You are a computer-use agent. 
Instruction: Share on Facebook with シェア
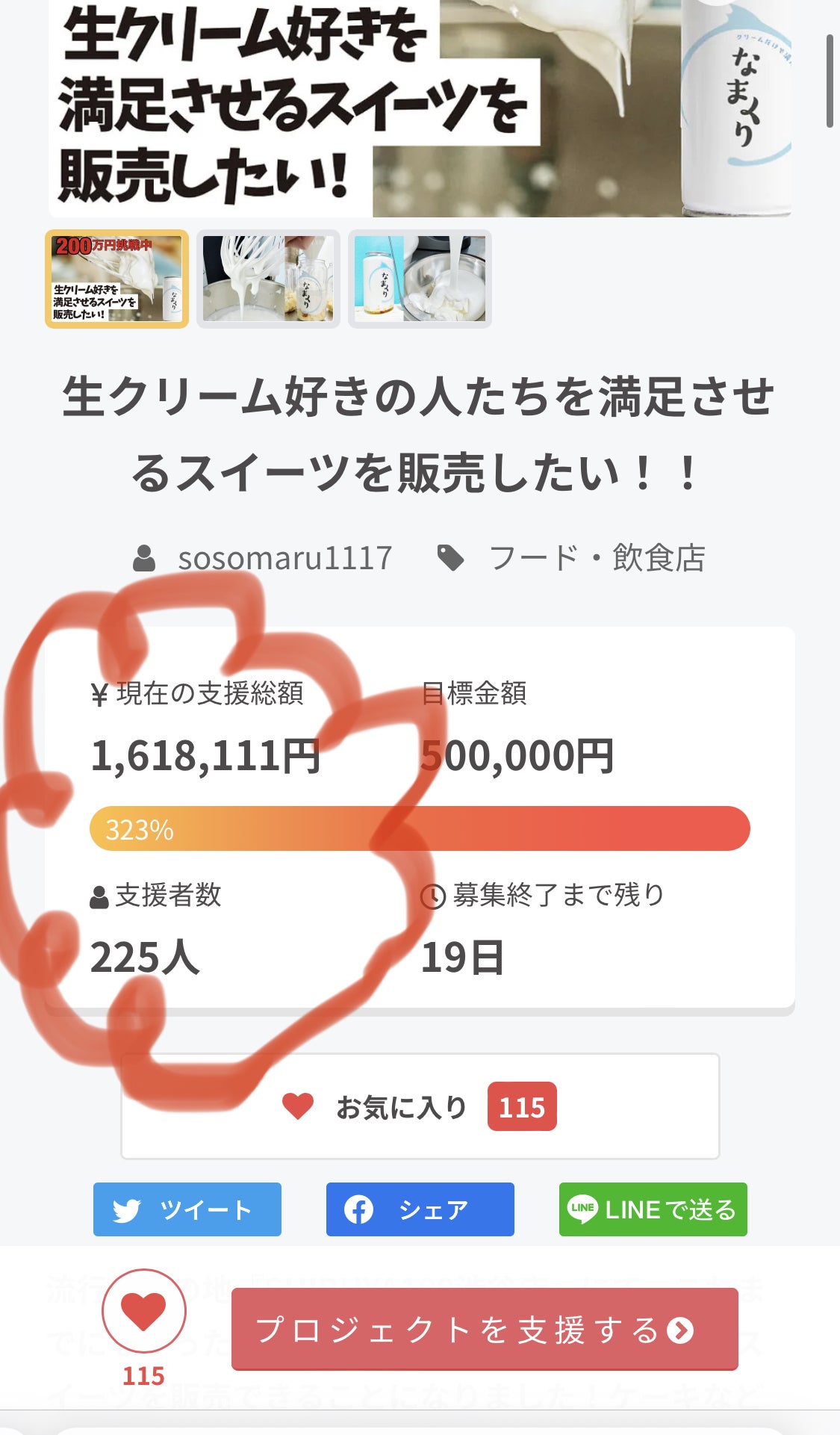(x=420, y=1209)
